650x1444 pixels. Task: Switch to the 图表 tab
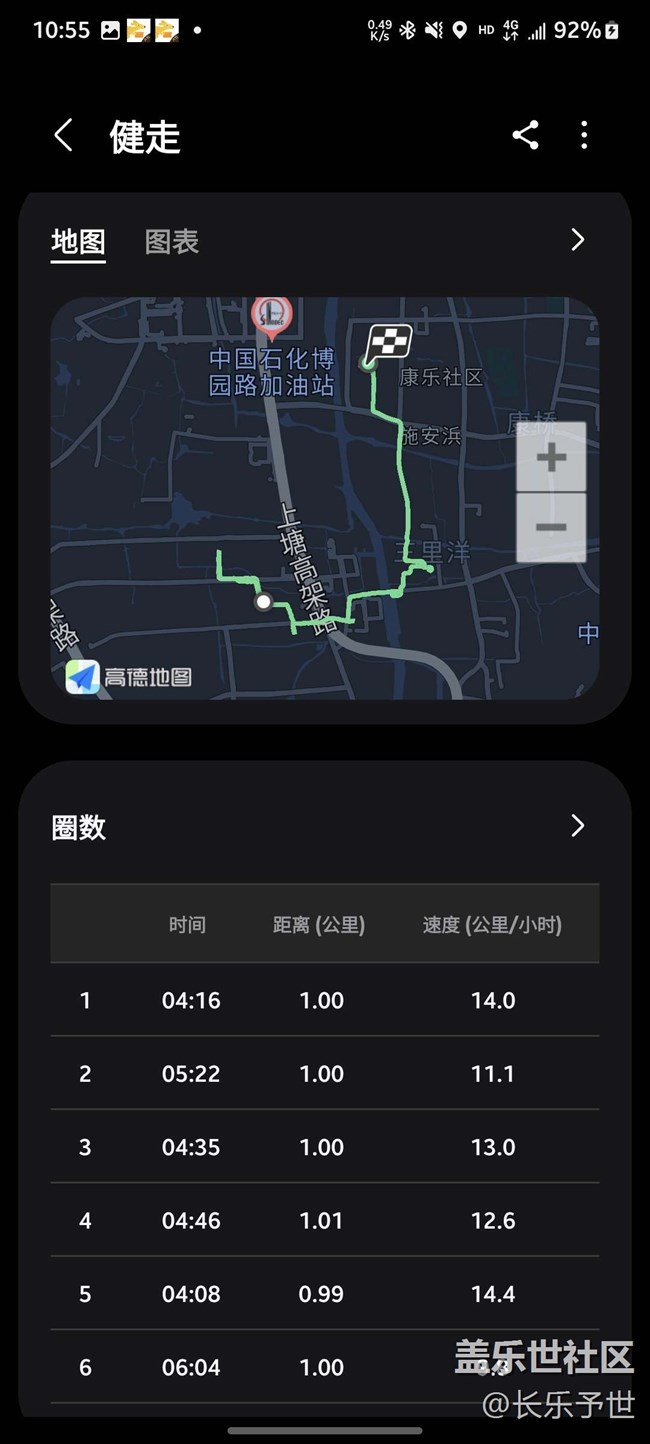(172, 241)
